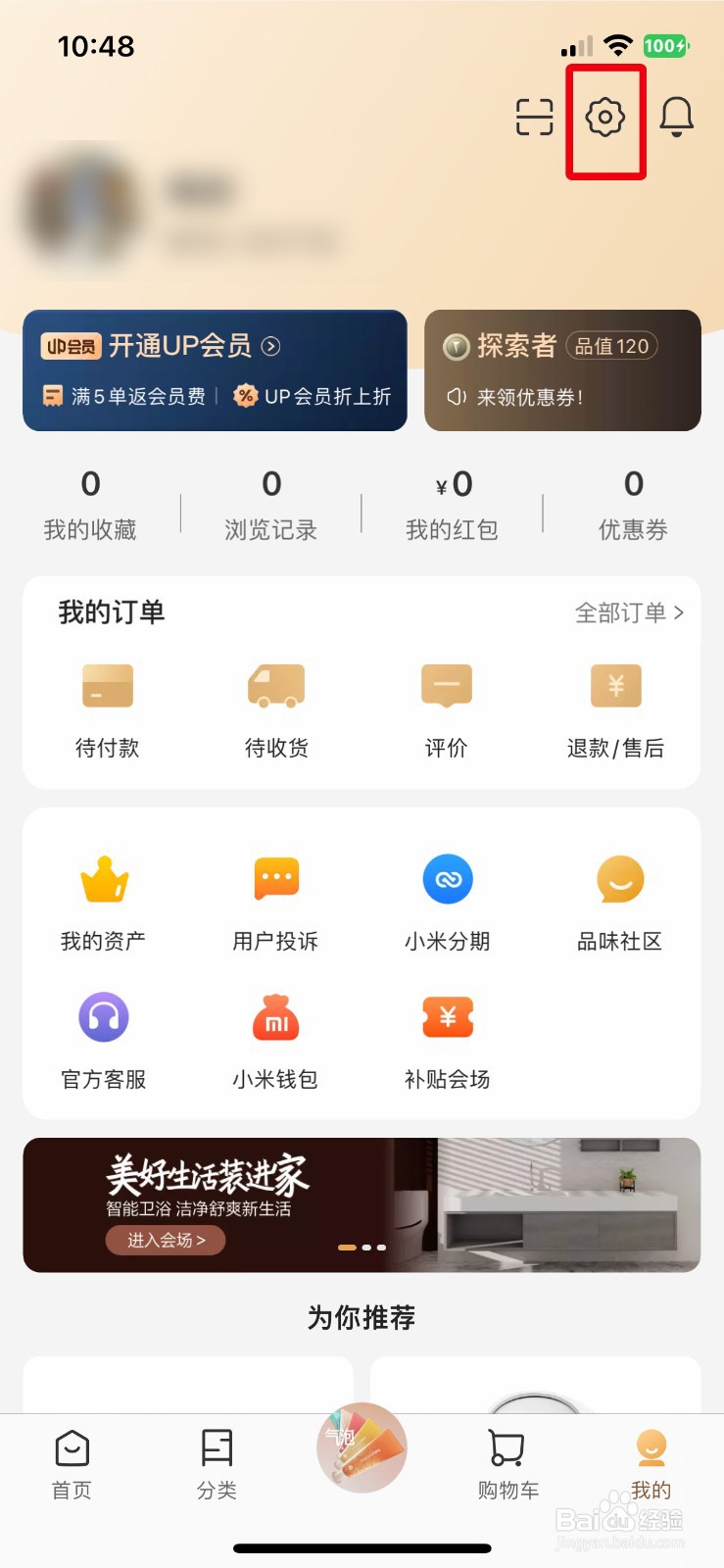The width and height of the screenshot is (724, 1568).
Task: Open the QR scan icon
Action: (x=534, y=118)
